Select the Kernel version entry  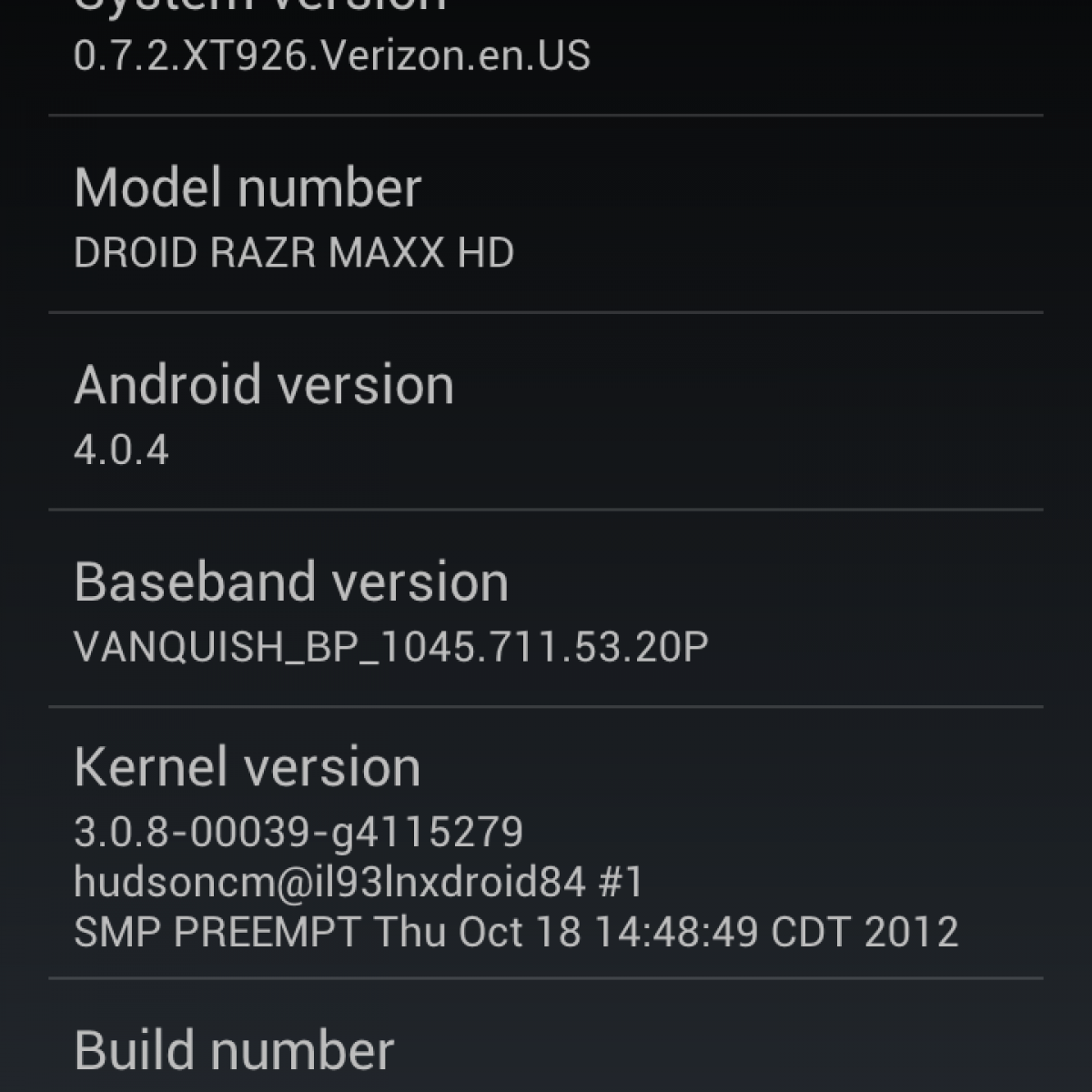tap(546, 844)
